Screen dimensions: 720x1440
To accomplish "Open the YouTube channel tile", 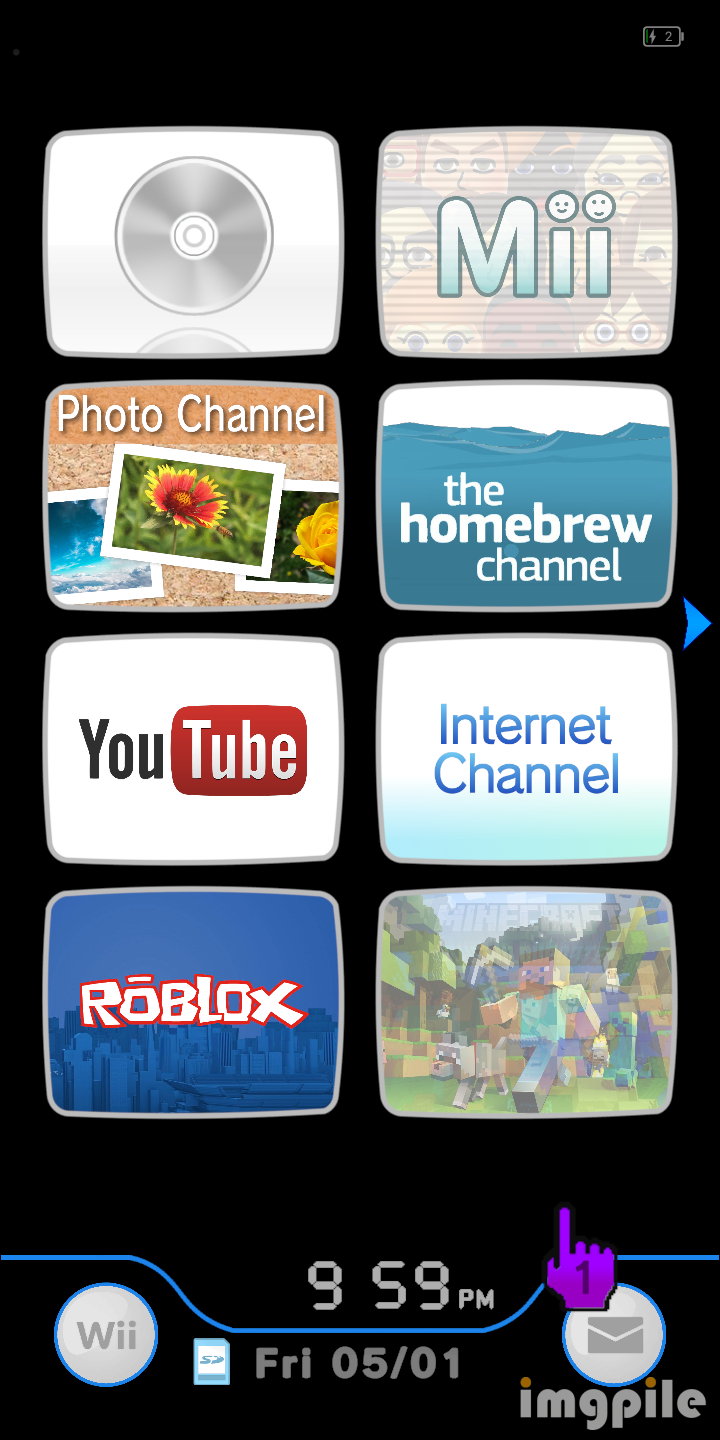I will 193,750.
